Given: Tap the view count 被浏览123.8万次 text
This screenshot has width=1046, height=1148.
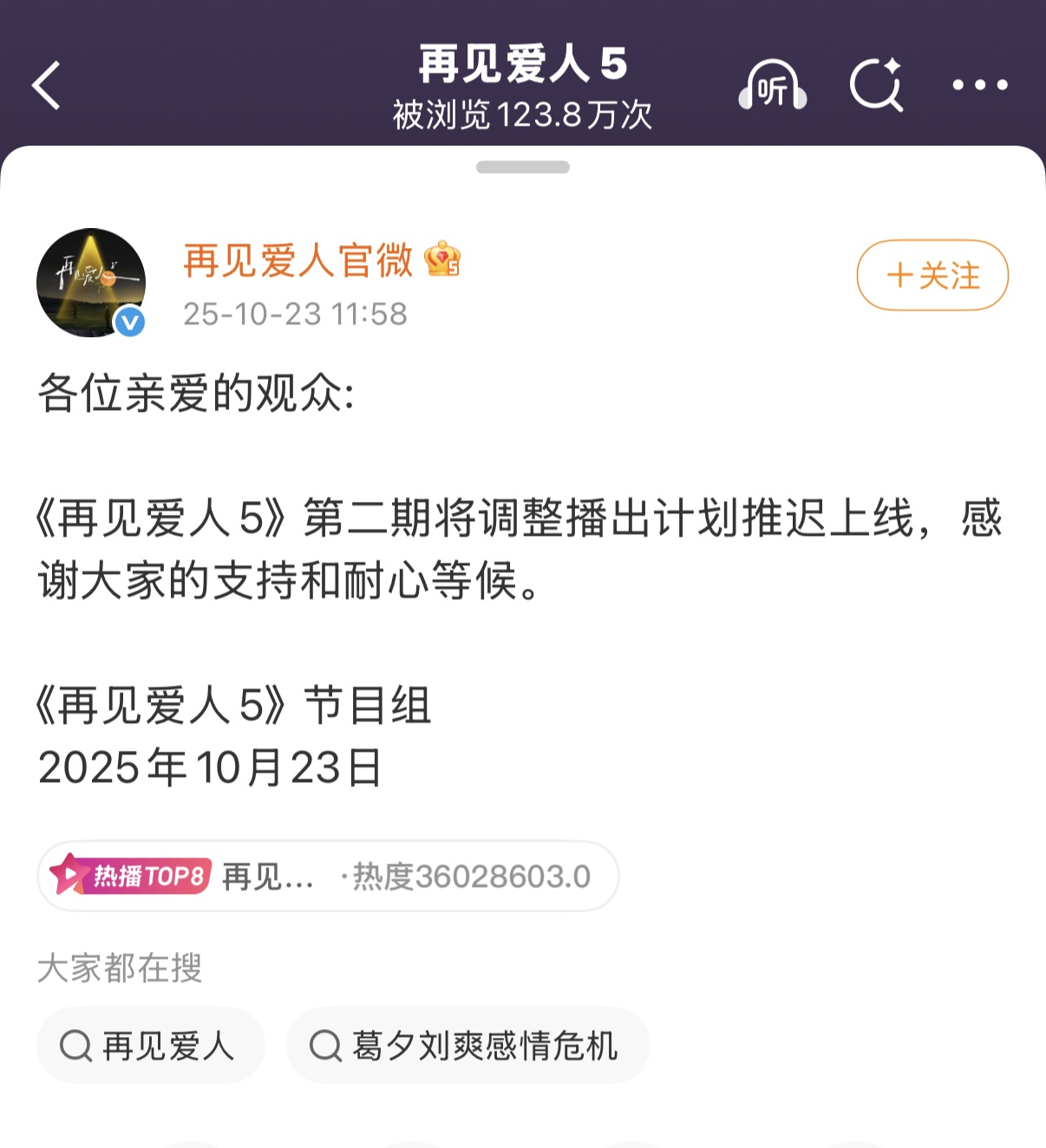Looking at the screenshot, I should (522, 111).
